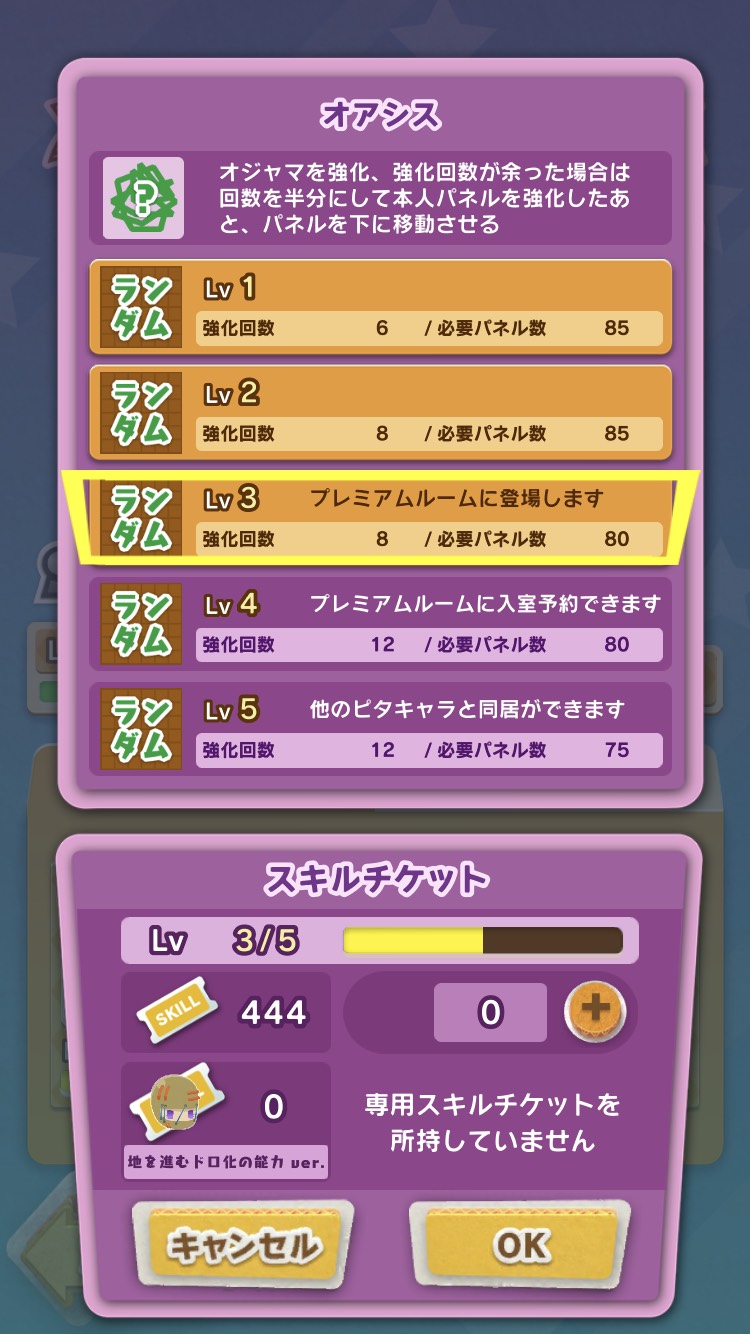
Task: Tap the plus button to add skill tickets
Action: 595,1011
